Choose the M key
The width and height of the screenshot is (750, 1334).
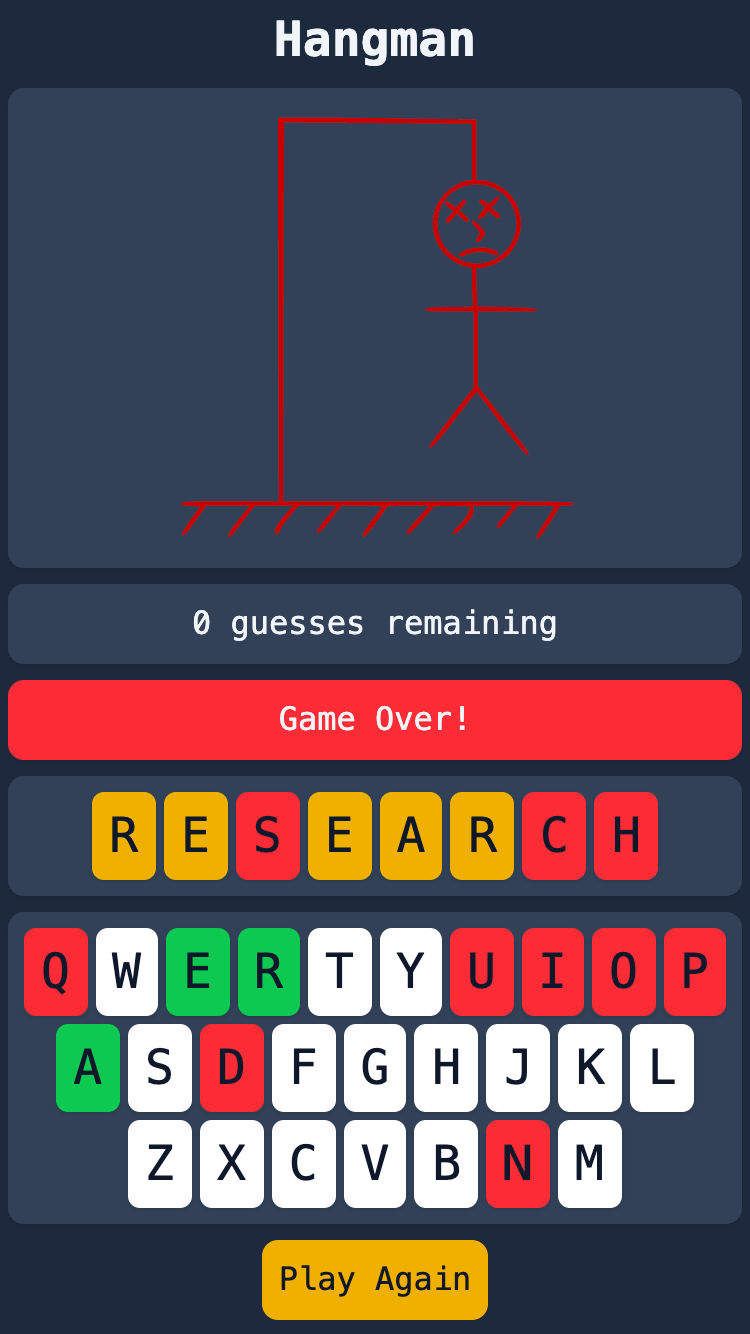click(590, 1164)
